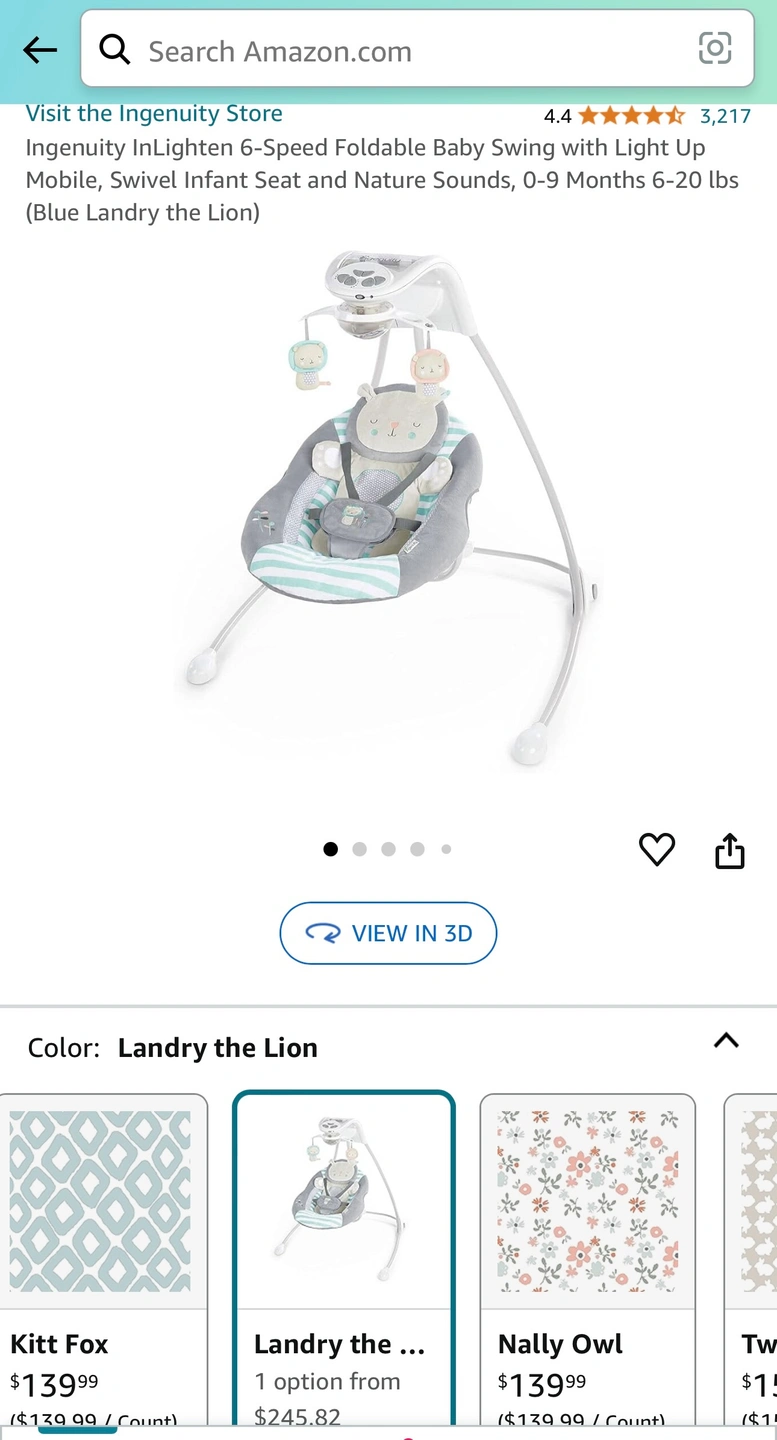Go back using the arrow icon
The image size is (777, 1440).
pyautogui.click(x=40, y=50)
